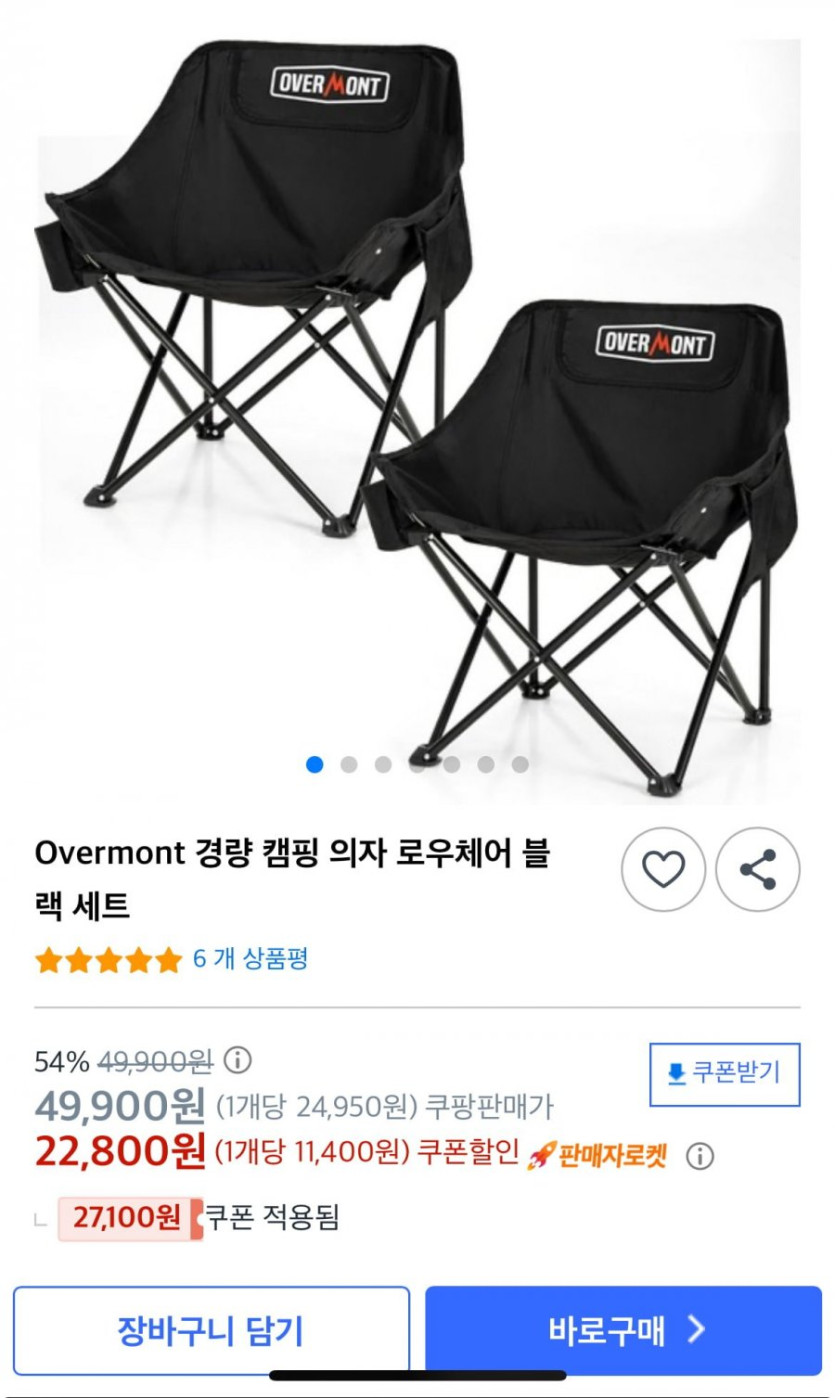Tap the 쿠폰받기 coupon download button
Image resolution: width=835 pixels, height=1398 pixels.
tap(724, 1074)
